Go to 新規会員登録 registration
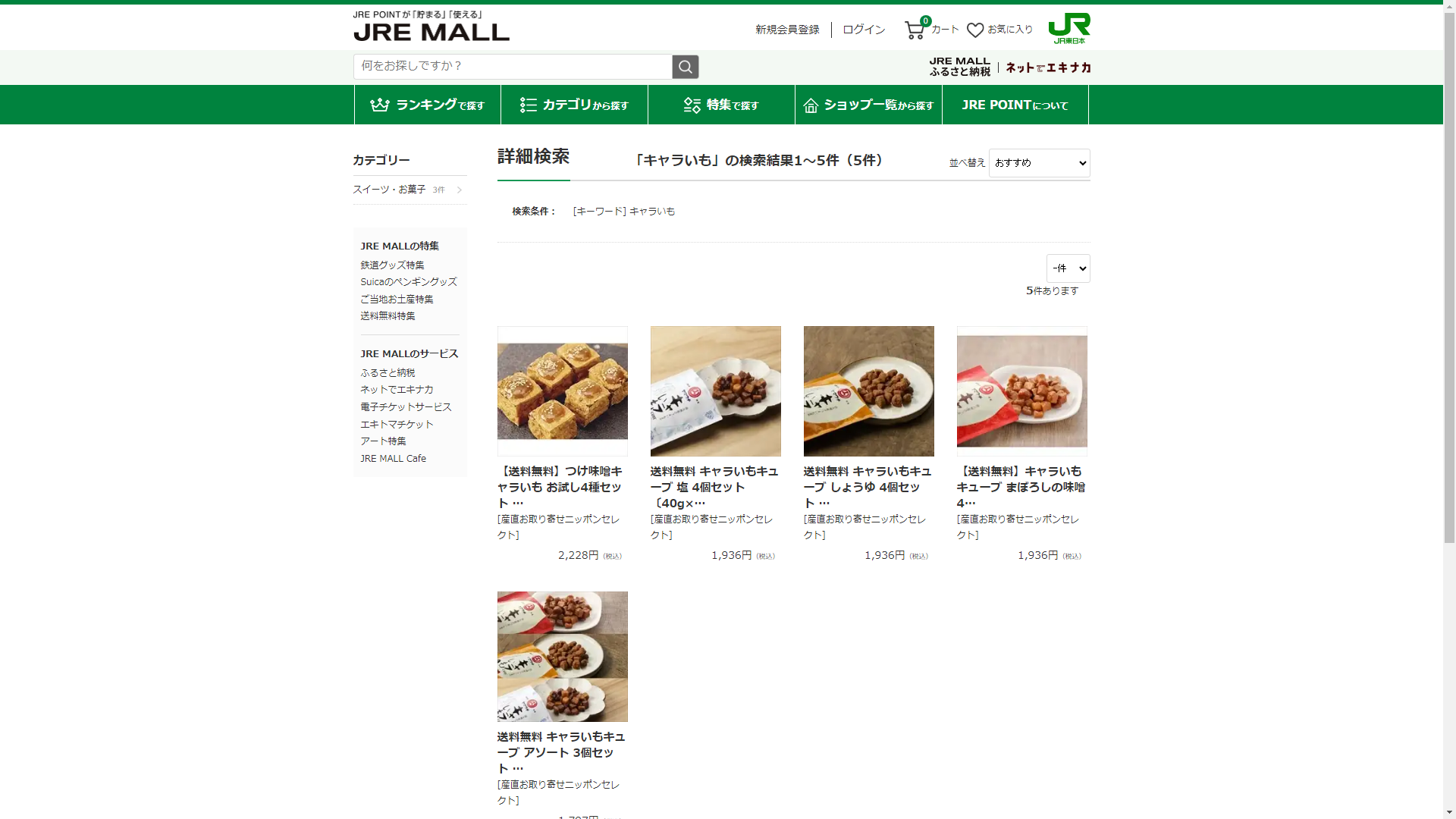Image resolution: width=1456 pixels, height=819 pixels. click(787, 30)
